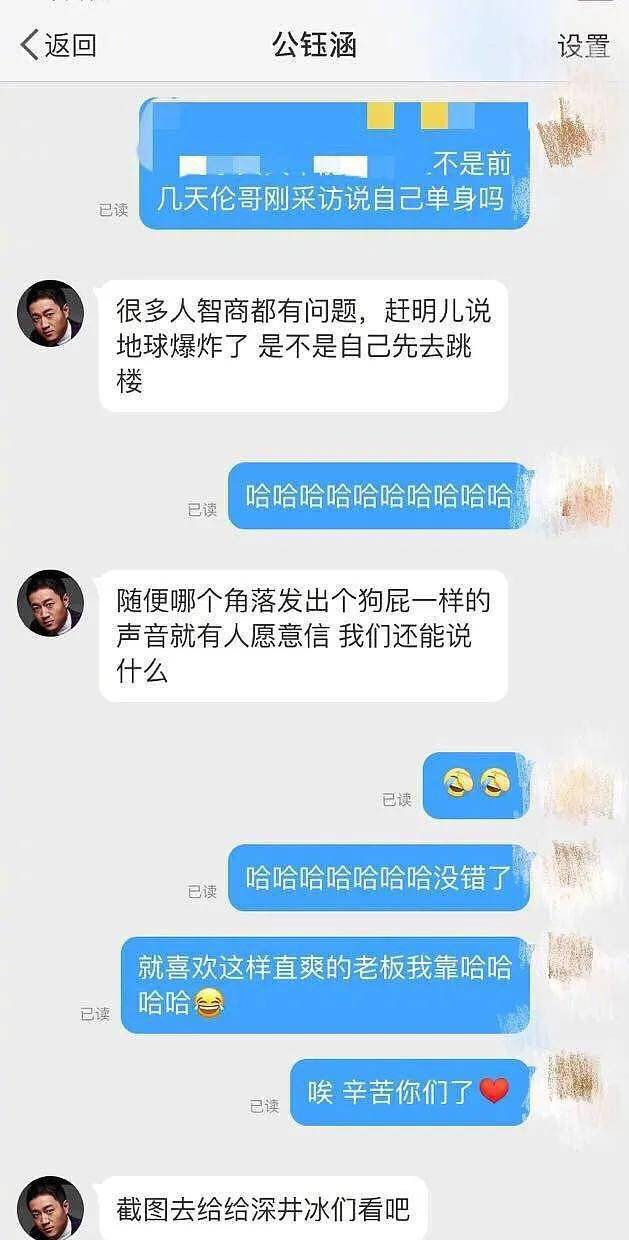Open 设置 for this chat
This screenshot has width=629, height=1240.
click(x=583, y=46)
